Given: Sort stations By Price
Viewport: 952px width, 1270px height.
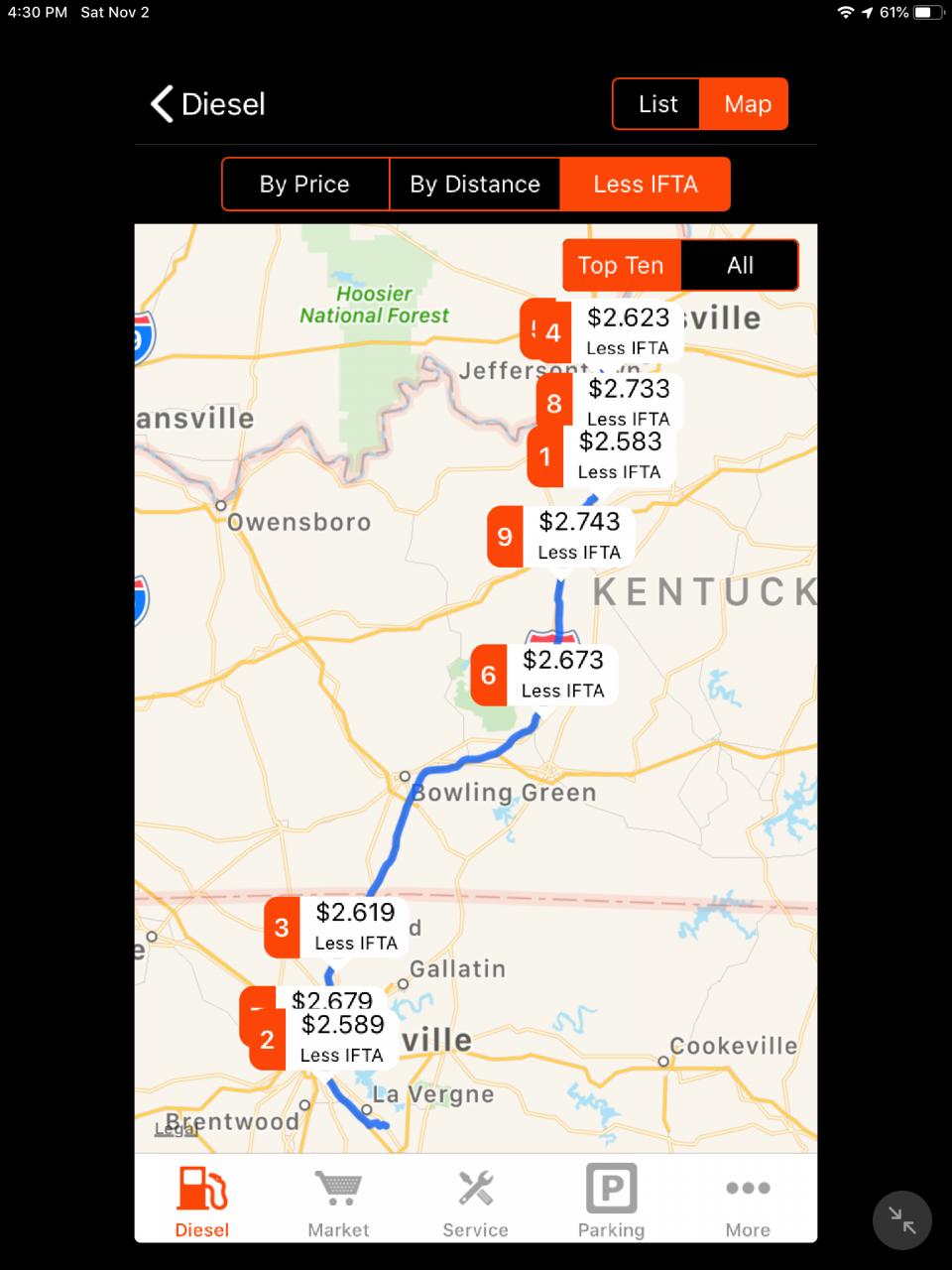Looking at the screenshot, I should tap(305, 185).
